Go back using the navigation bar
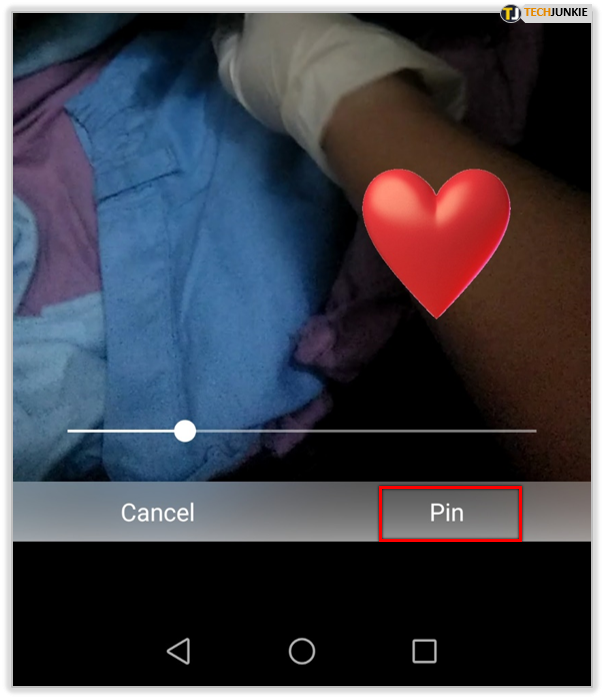604x699 pixels. (x=179, y=652)
